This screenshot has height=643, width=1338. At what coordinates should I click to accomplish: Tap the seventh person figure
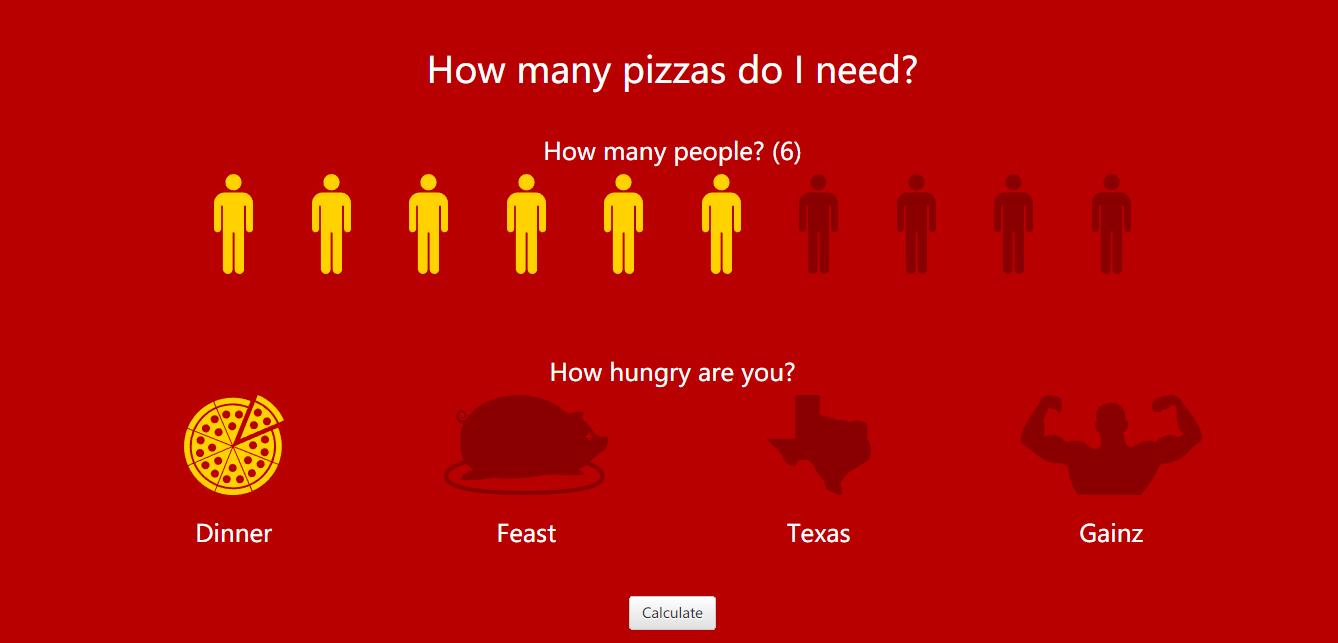[818, 224]
